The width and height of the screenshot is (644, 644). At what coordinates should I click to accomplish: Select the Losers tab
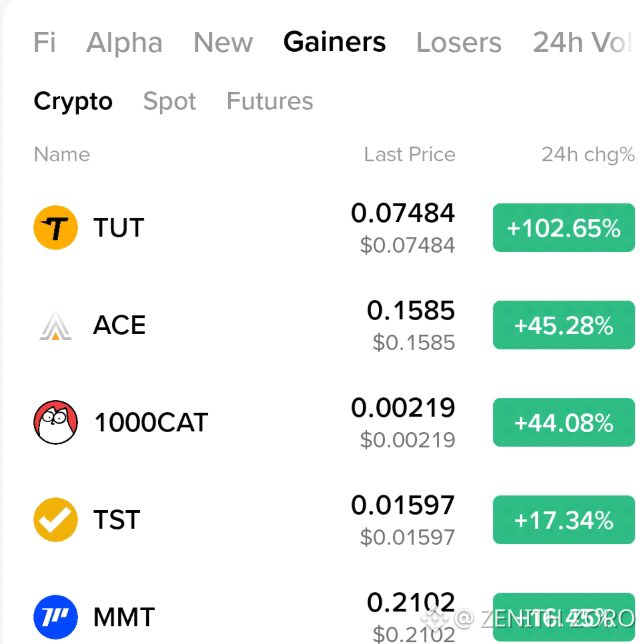click(x=459, y=42)
